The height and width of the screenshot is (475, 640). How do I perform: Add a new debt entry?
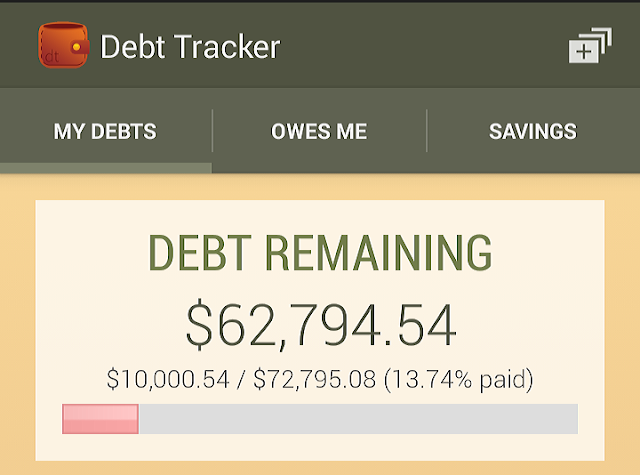tap(589, 47)
